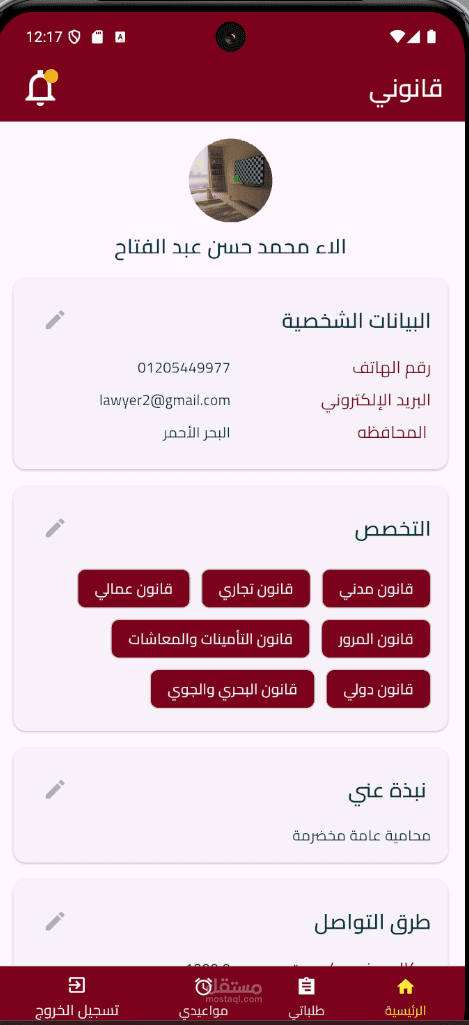469x1025 pixels.
Task: Edit the نبذة عني section
Action: point(56,789)
